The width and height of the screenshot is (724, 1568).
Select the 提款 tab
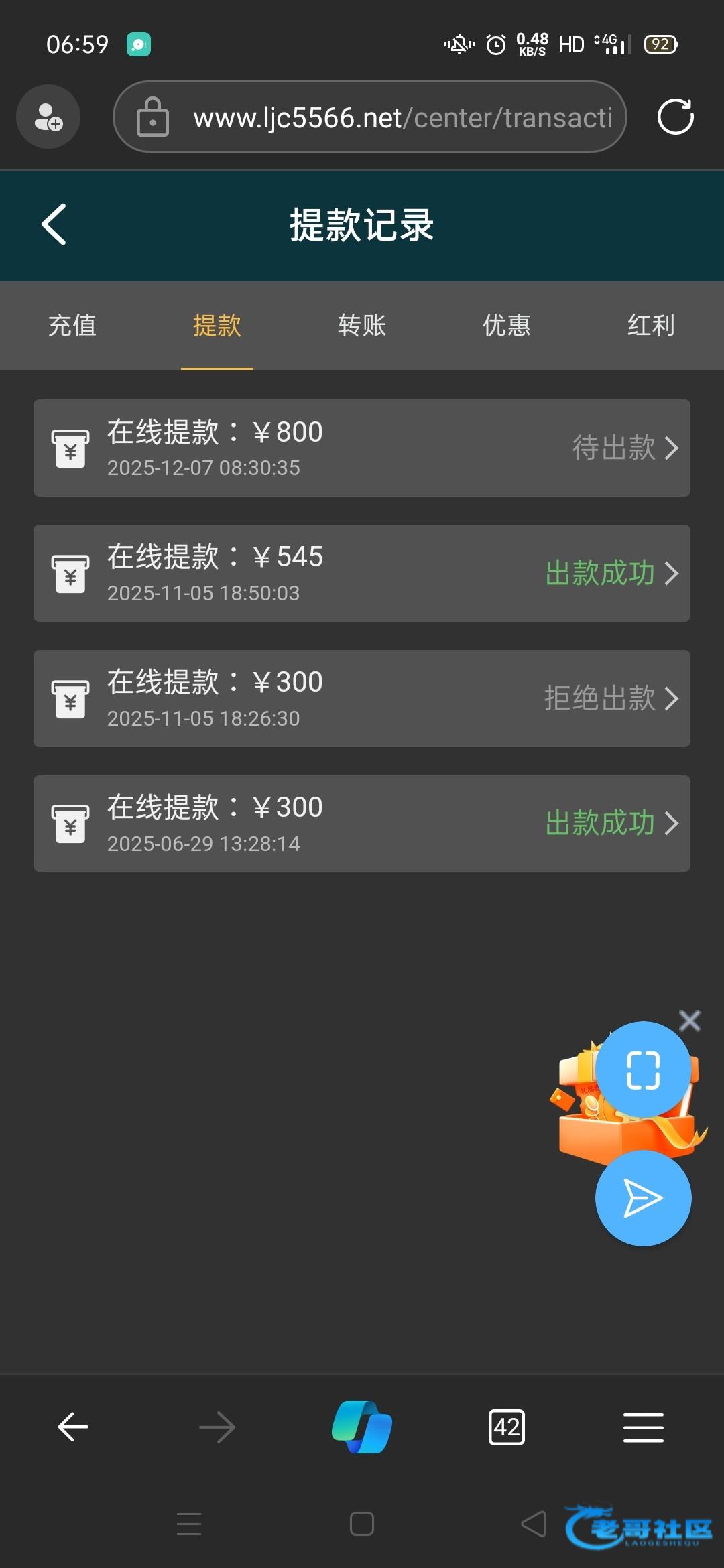pos(217,326)
